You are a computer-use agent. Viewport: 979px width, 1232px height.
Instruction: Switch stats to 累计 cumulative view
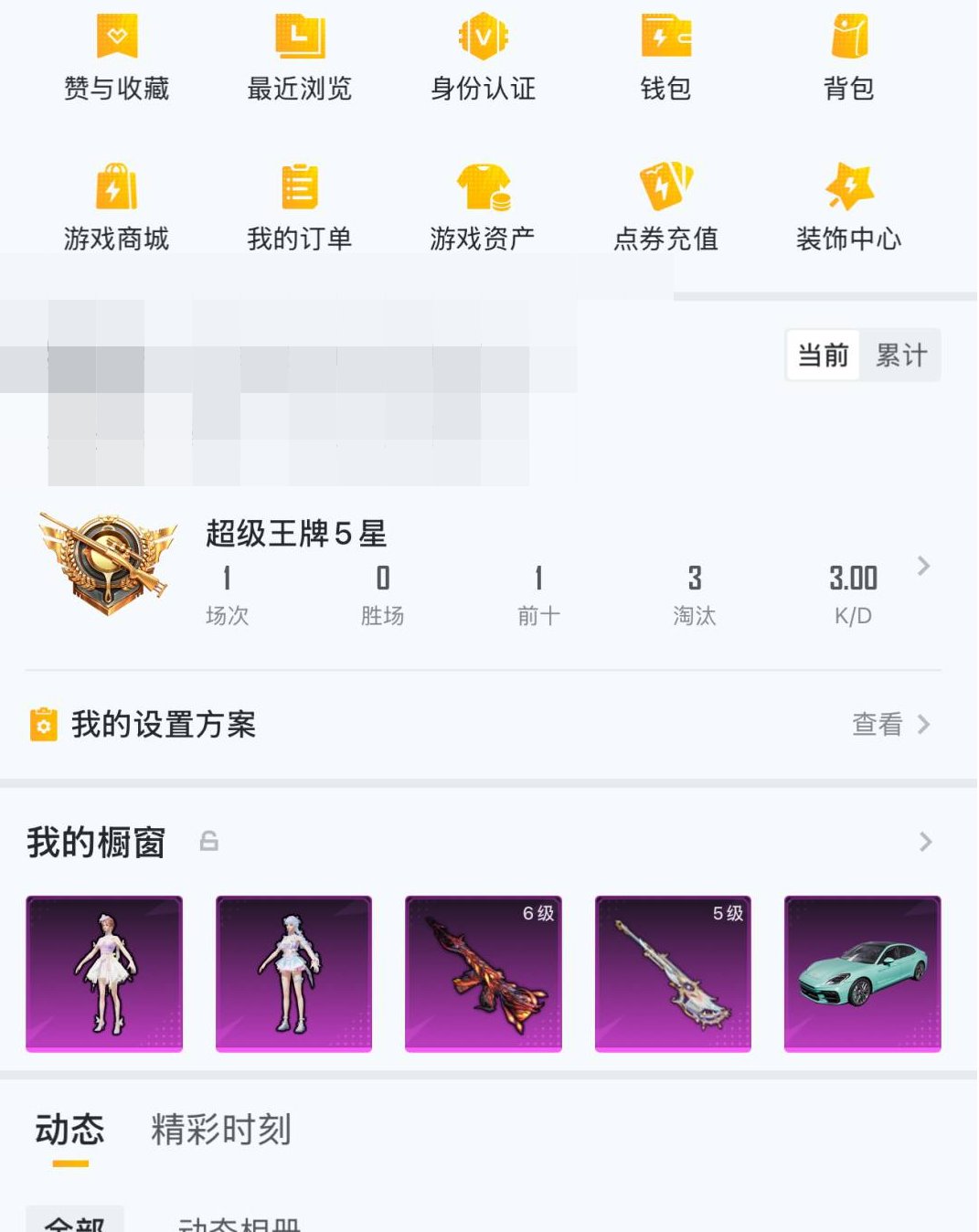pyautogui.click(x=899, y=355)
